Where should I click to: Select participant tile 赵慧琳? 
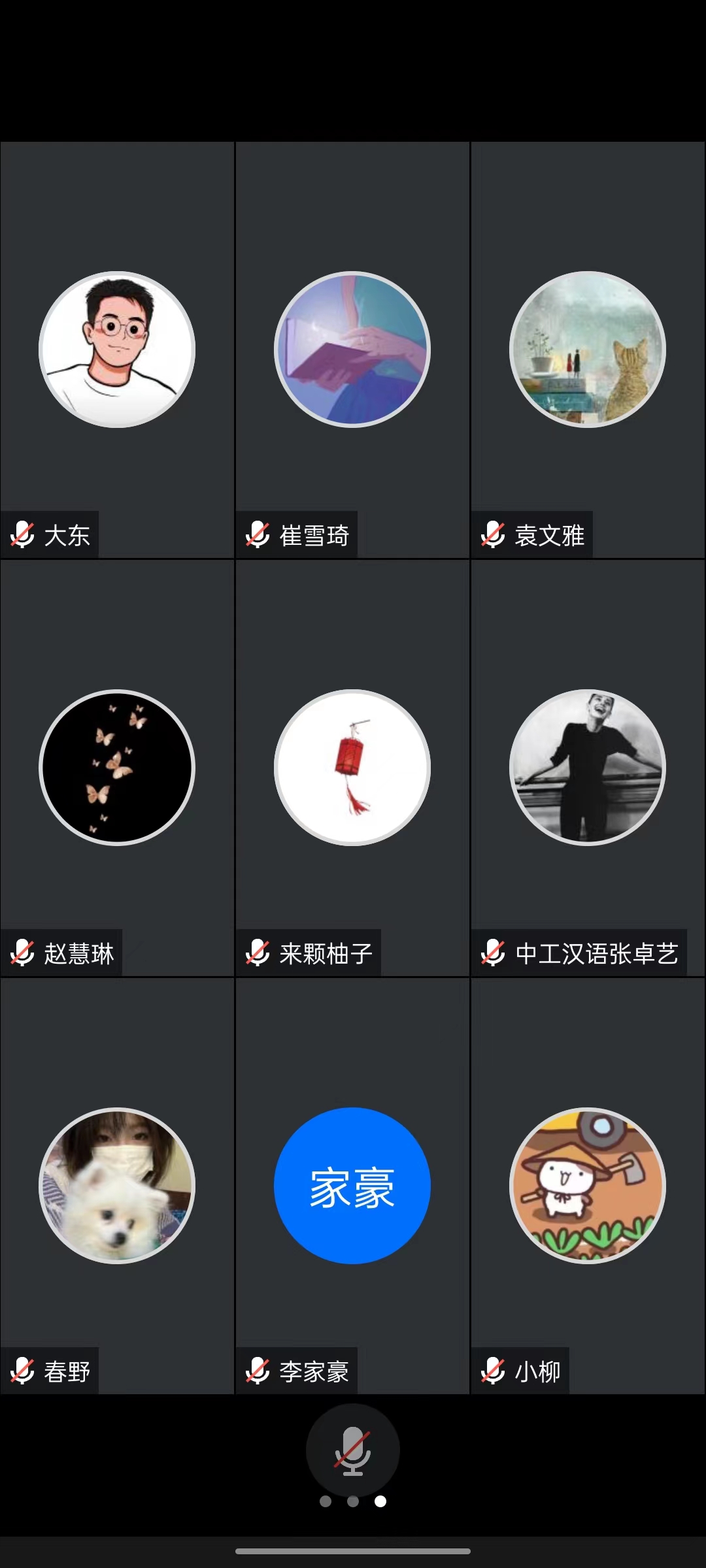click(x=117, y=768)
